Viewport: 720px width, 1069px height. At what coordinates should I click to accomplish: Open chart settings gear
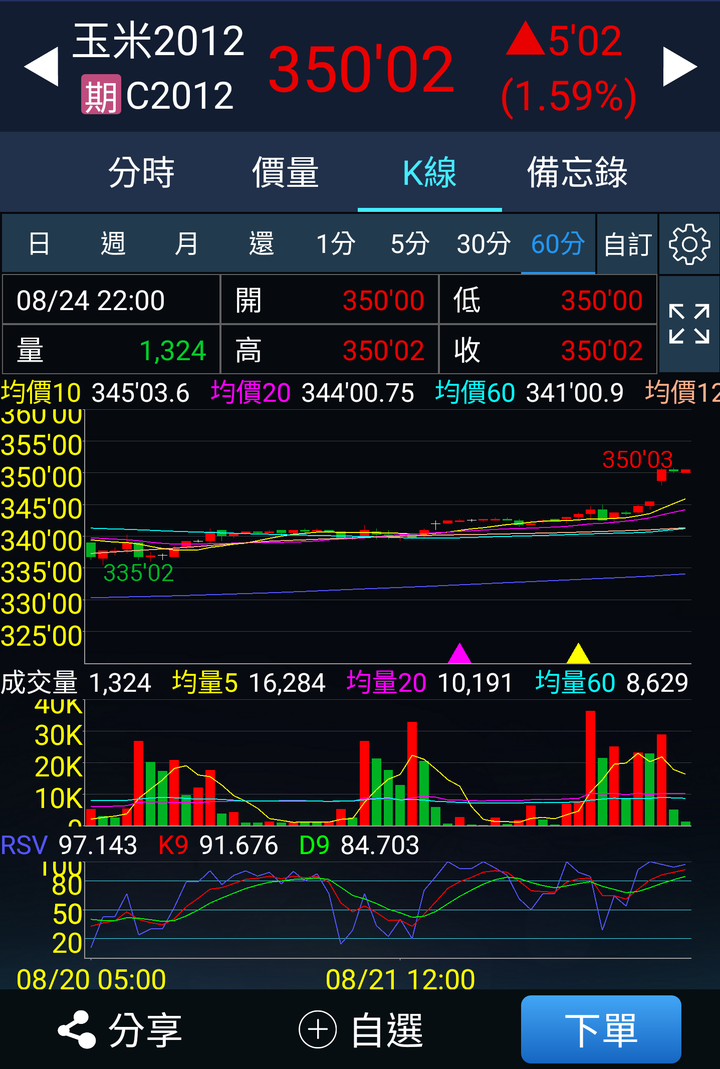coord(689,244)
